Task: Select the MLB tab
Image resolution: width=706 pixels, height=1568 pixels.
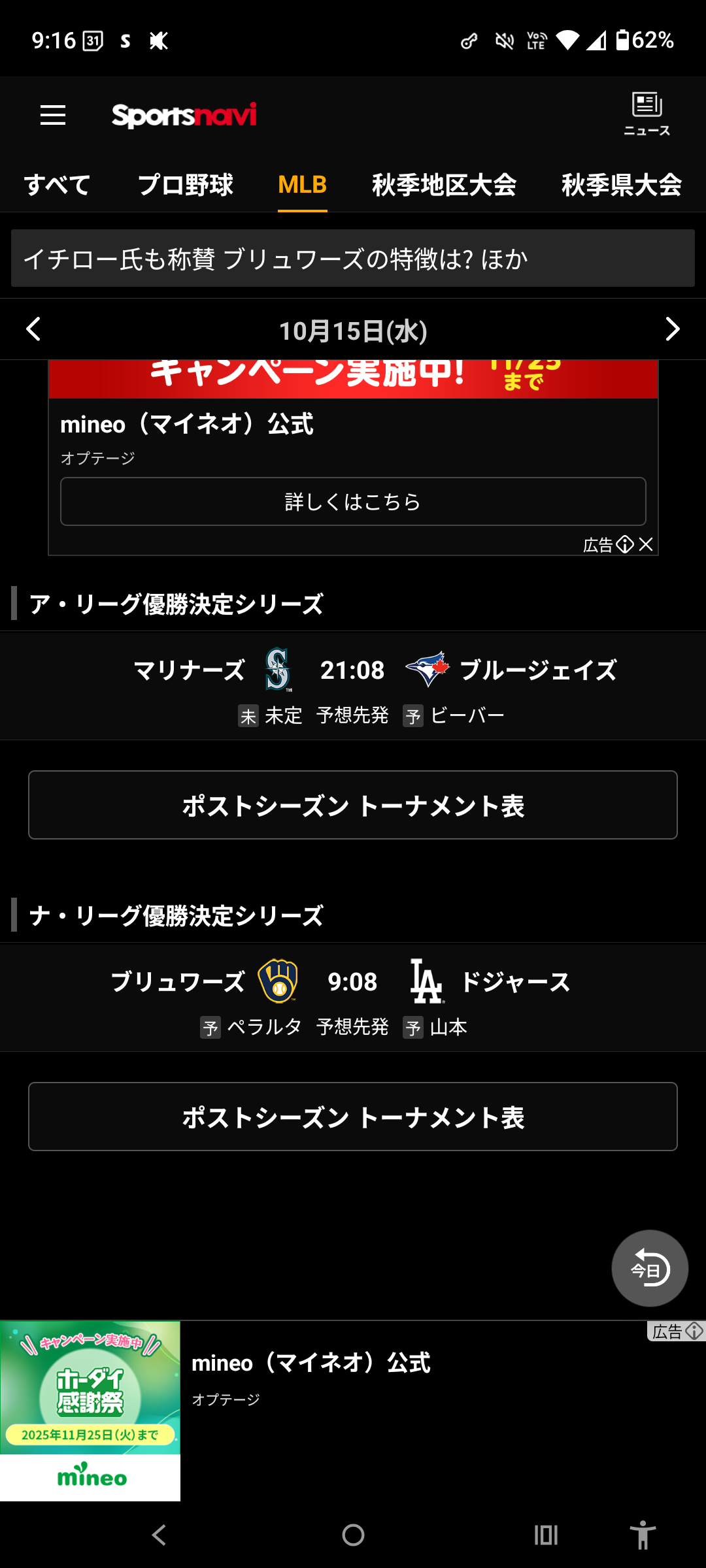Action: (302, 185)
